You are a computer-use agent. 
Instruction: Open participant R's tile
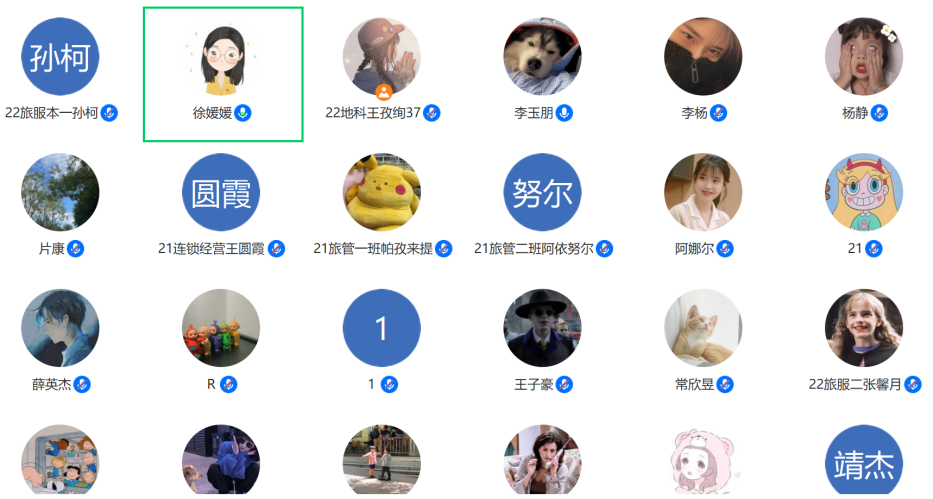click(x=221, y=328)
